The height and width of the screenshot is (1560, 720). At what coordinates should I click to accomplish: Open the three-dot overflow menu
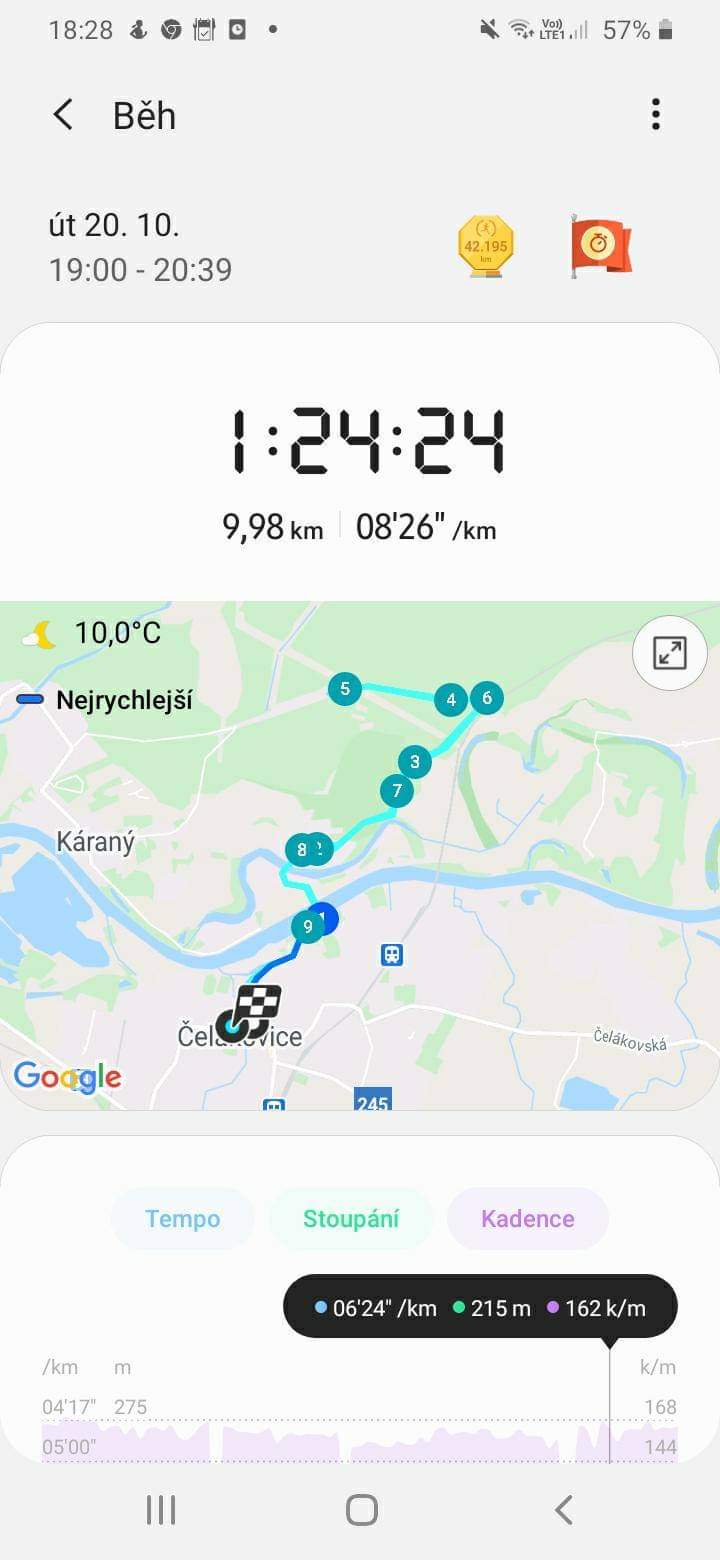[x=655, y=114]
